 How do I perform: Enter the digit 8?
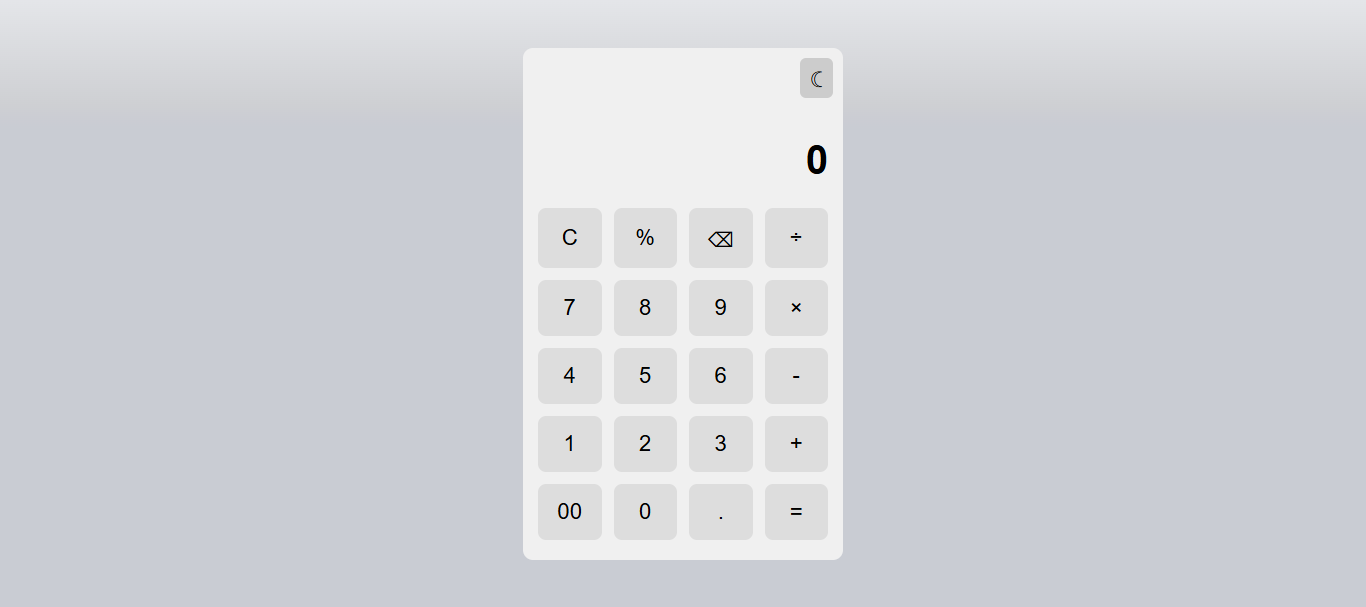tap(645, 308)
